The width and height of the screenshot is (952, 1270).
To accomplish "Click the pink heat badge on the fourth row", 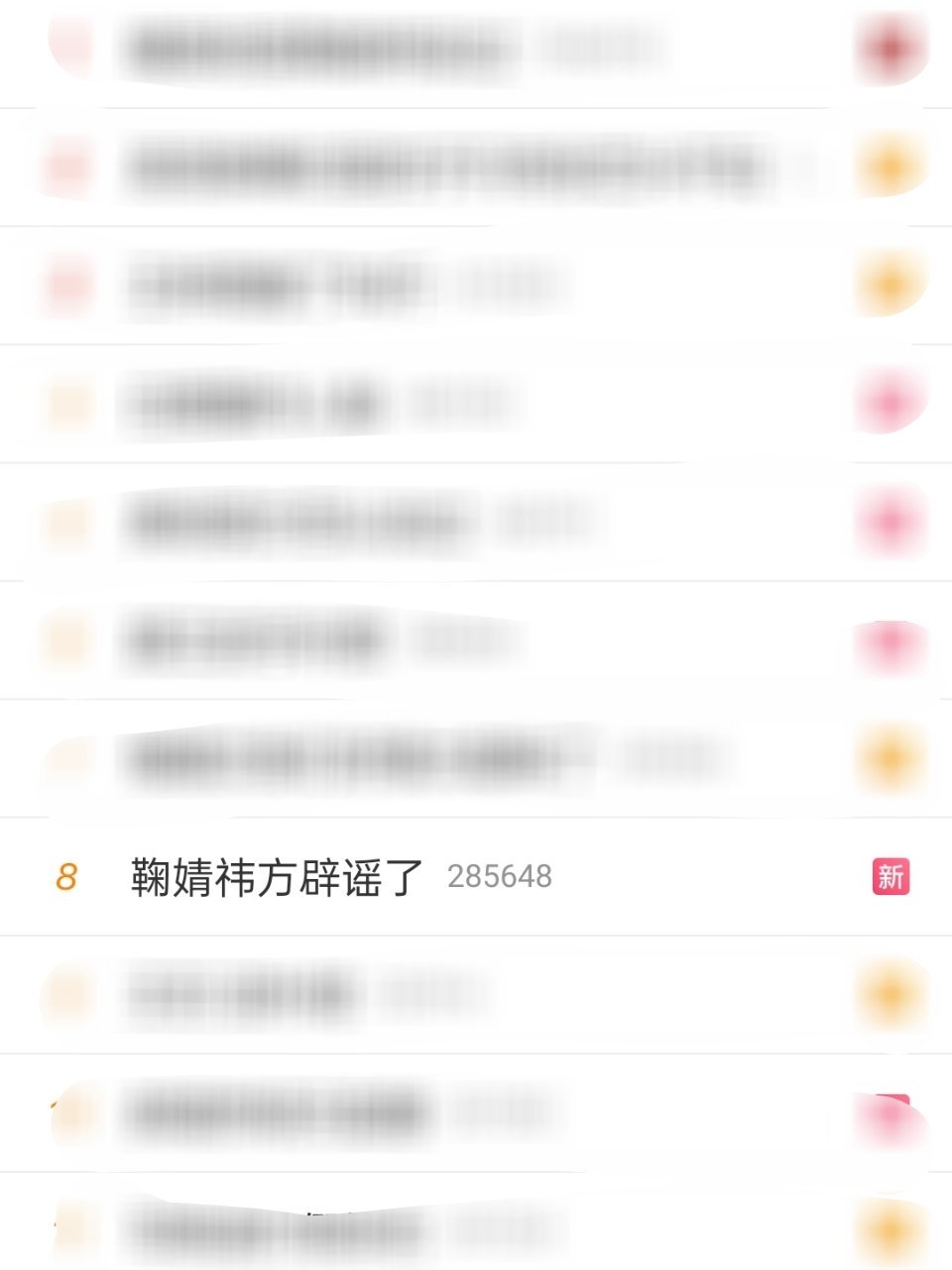I will point(890,402).
